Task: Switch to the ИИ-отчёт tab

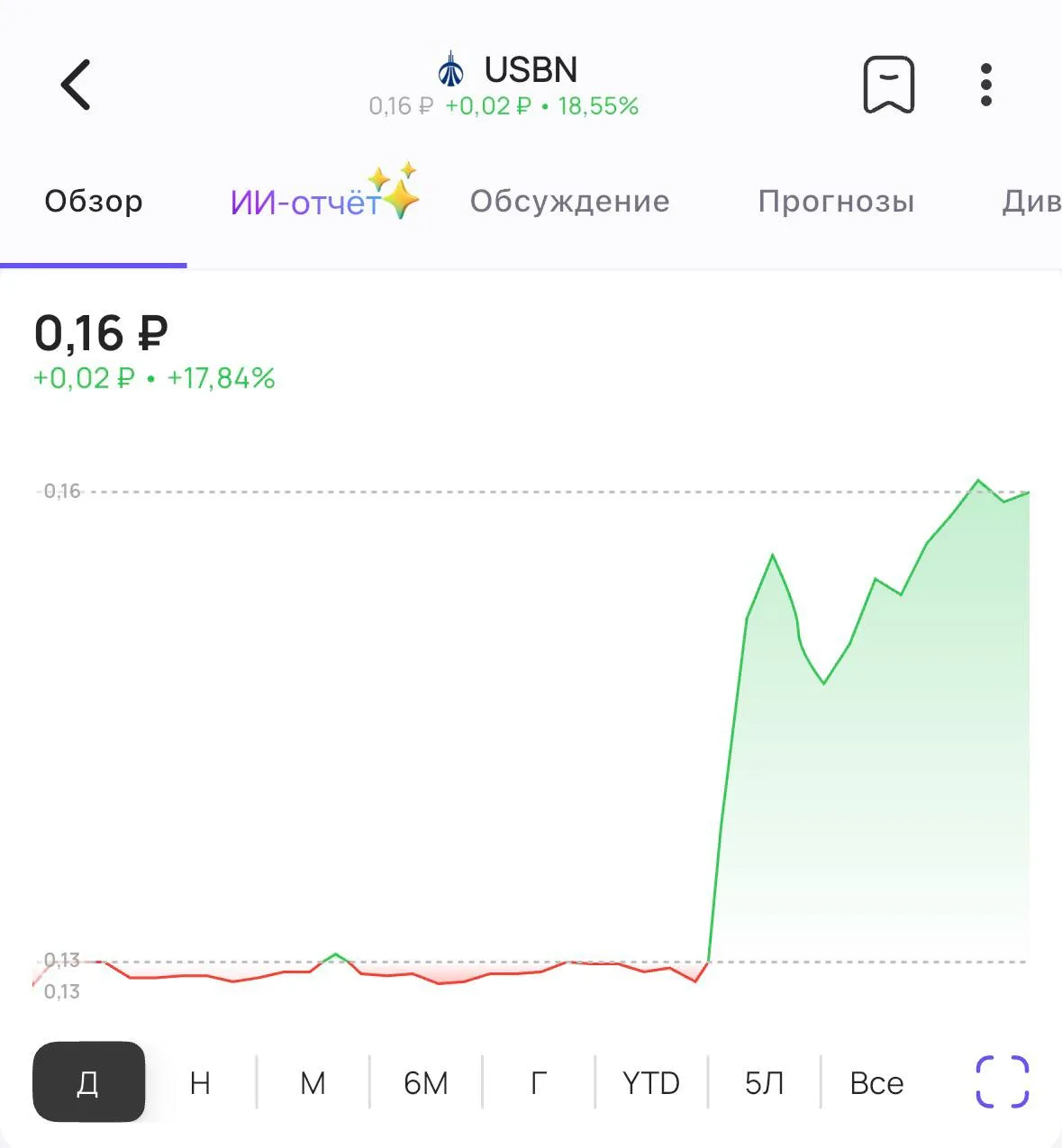Action: point(324,195)
